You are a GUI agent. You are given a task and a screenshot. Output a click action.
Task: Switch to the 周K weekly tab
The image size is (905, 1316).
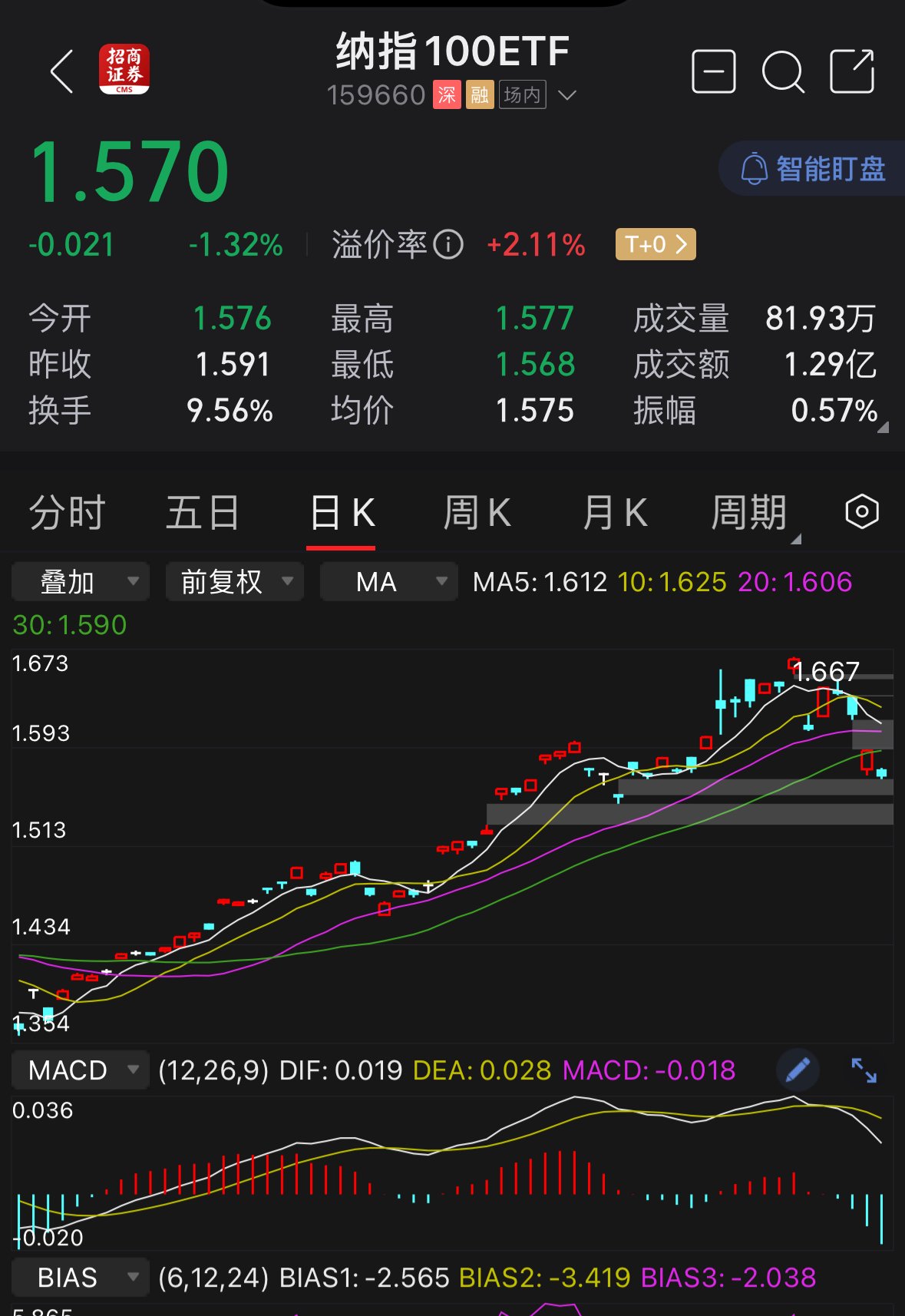coord(477,512)
